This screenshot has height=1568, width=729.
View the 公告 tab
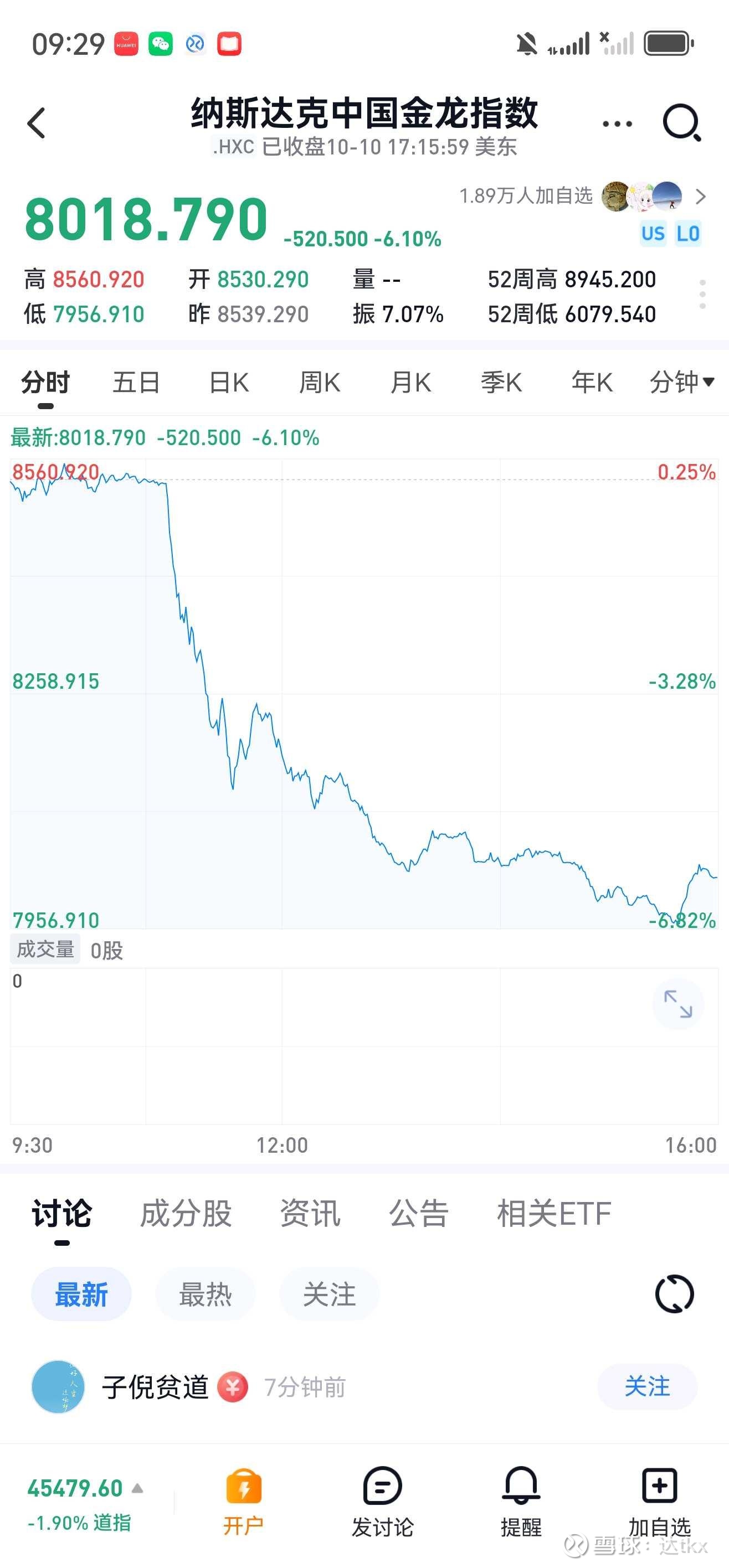point(419,1213)
